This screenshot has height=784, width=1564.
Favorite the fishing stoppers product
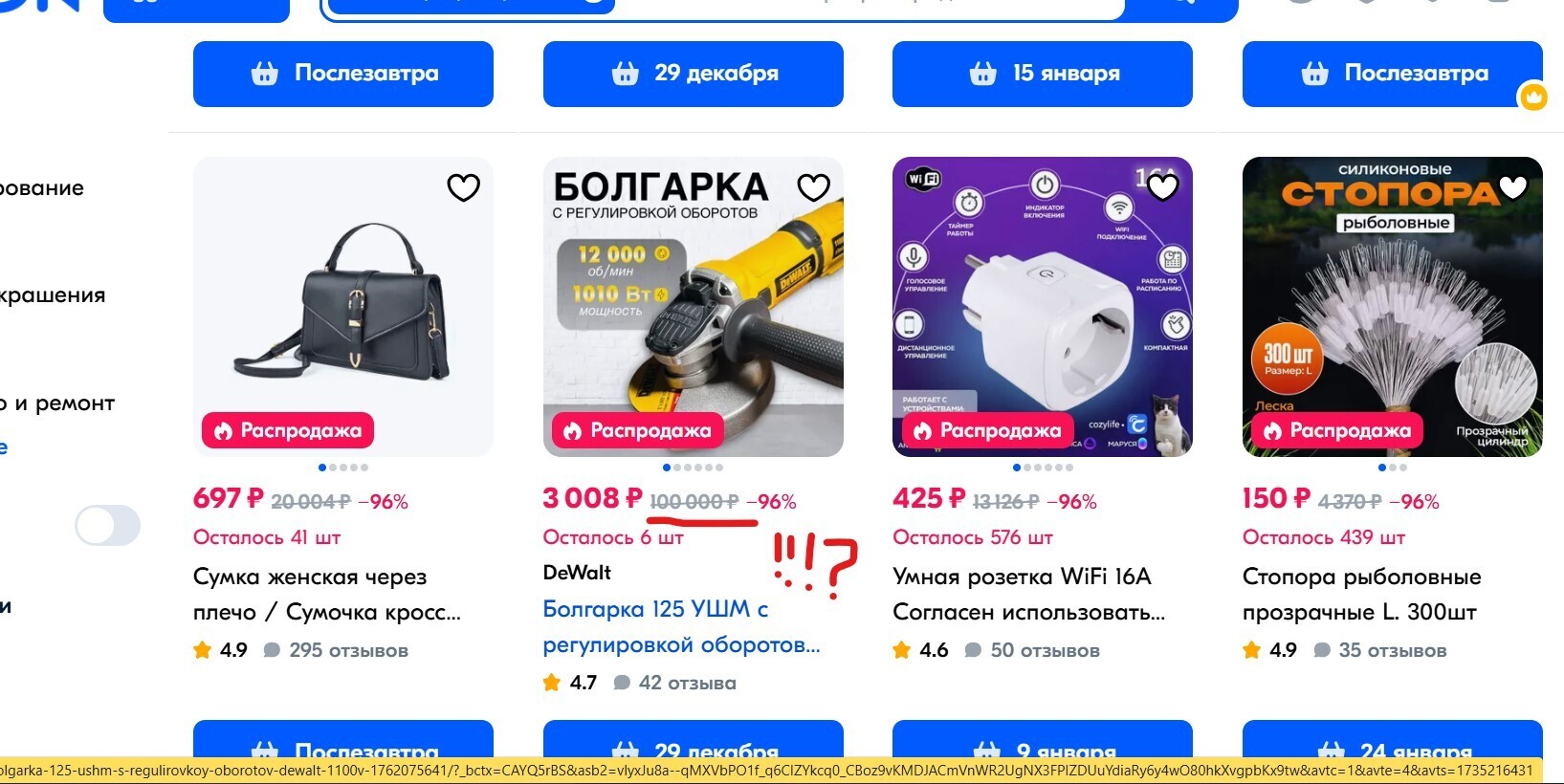pyautogui.click(x=1512, y=186)
